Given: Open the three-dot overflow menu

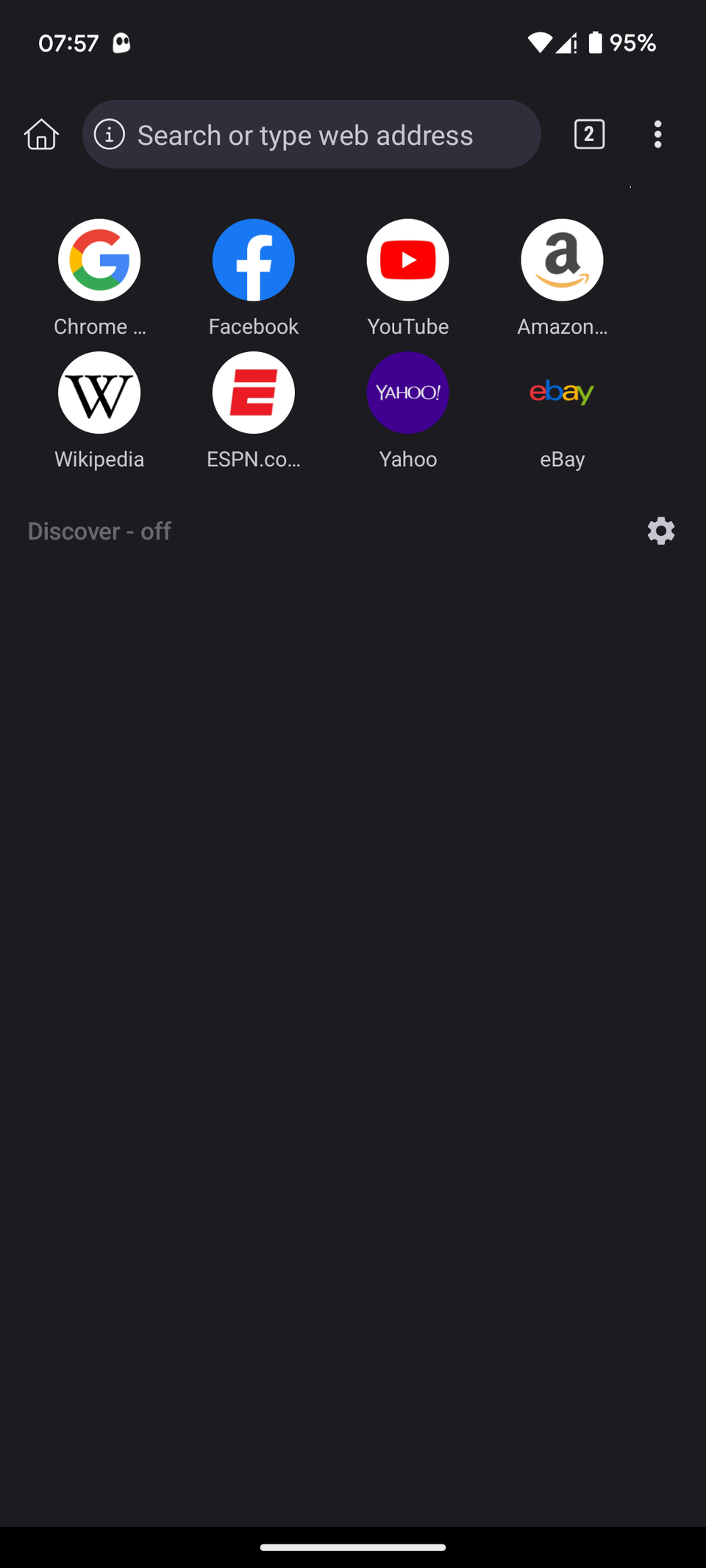Looking at the screenshot, I should click(657, 135).
